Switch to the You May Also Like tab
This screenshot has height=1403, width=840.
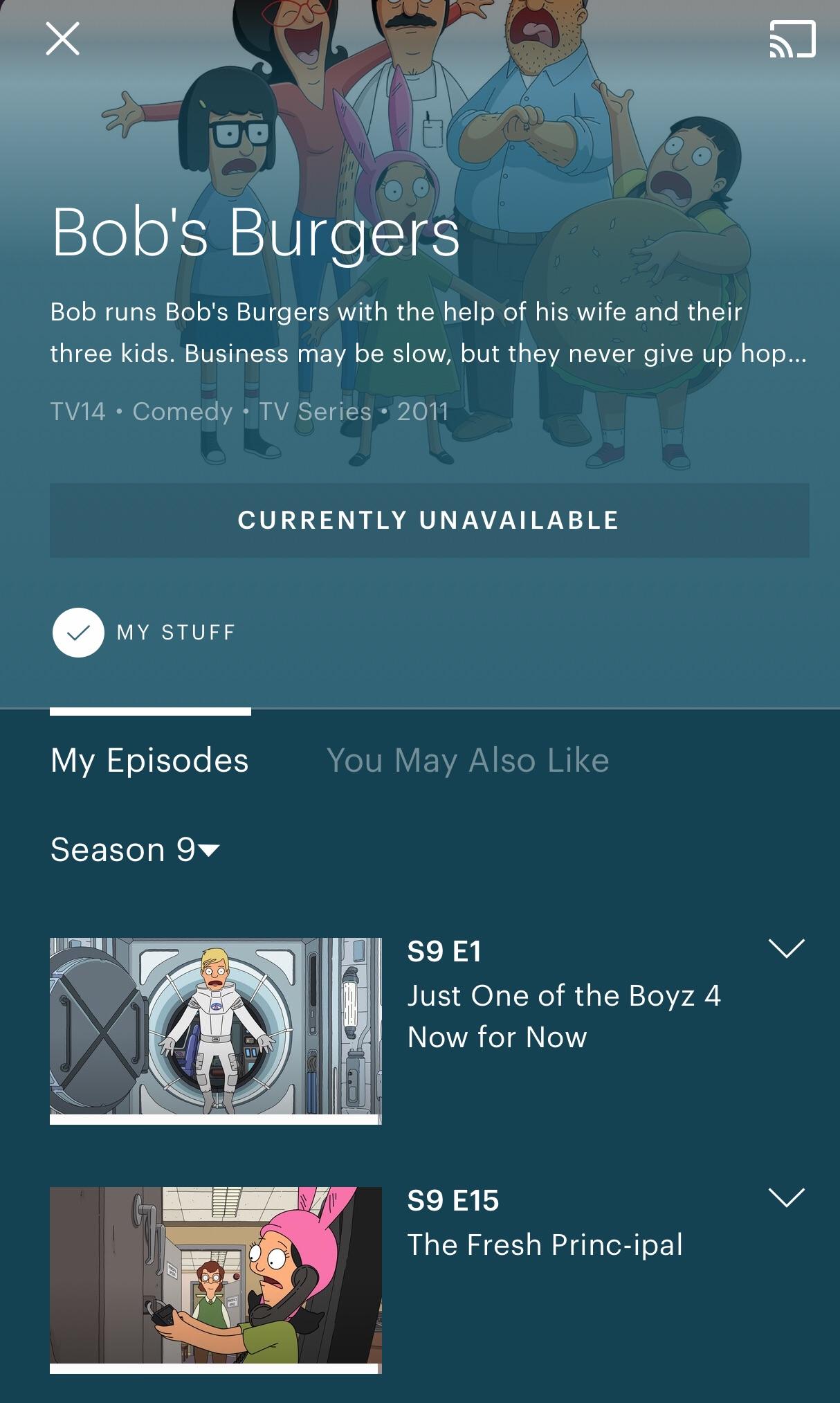pos(468,760)
